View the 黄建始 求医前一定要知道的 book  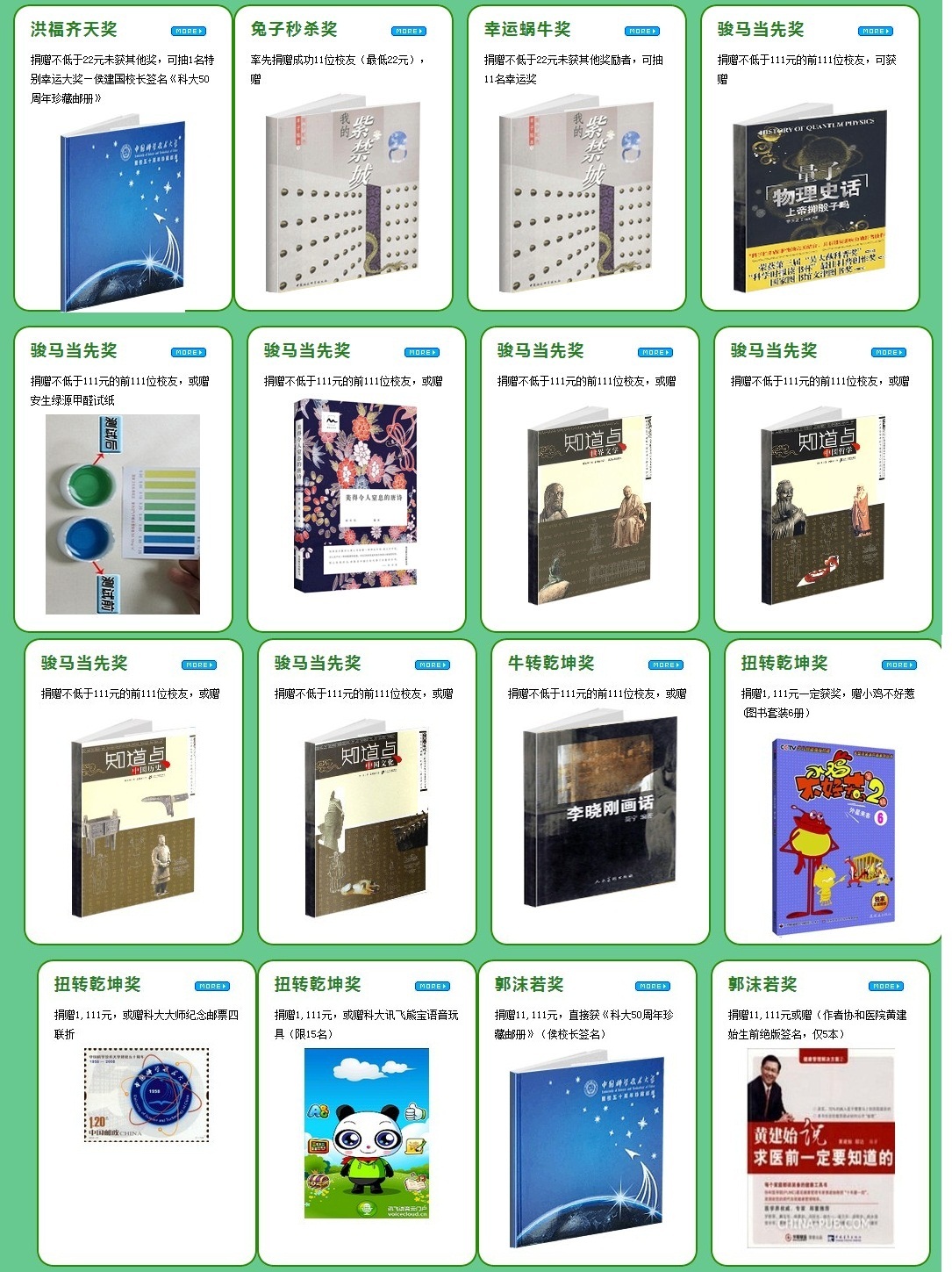pos(820,1146)
